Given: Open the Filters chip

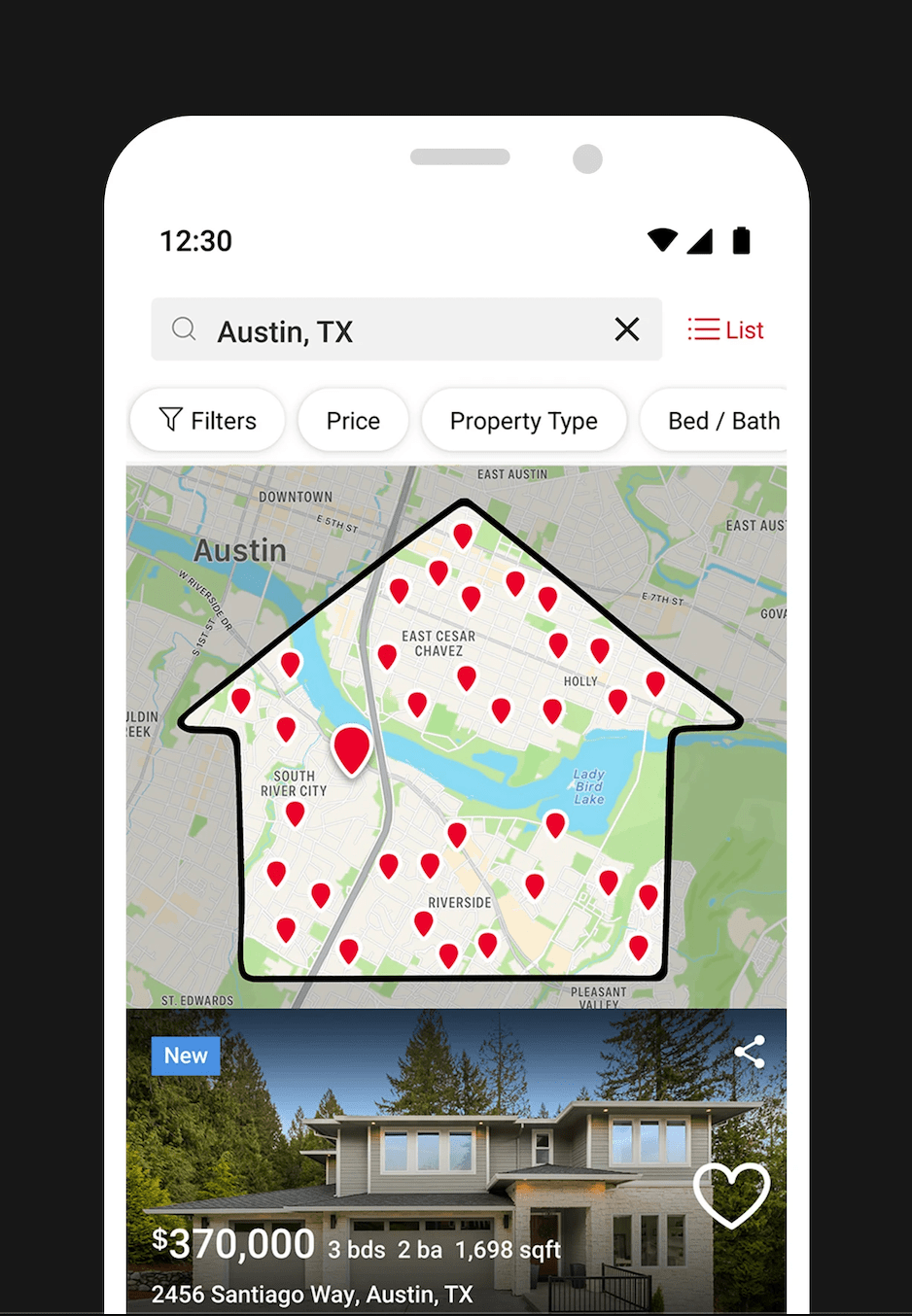Looking at the screenshot, I should coord(208,421).
